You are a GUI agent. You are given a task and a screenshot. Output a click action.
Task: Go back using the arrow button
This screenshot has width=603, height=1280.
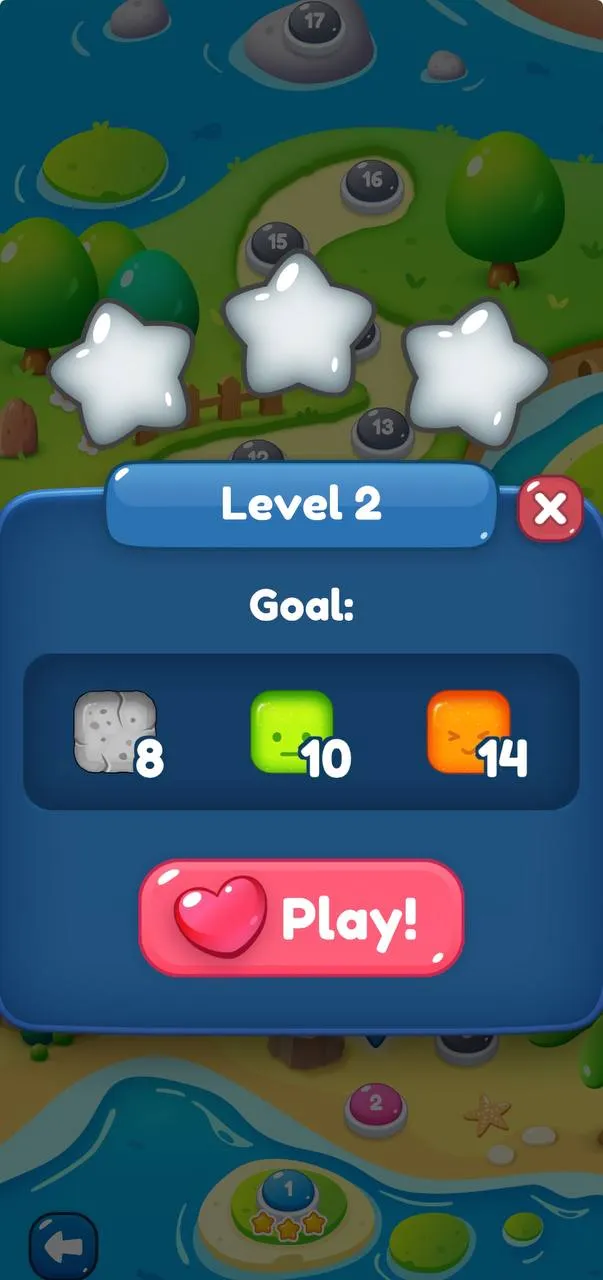(x=63, y=1247)
